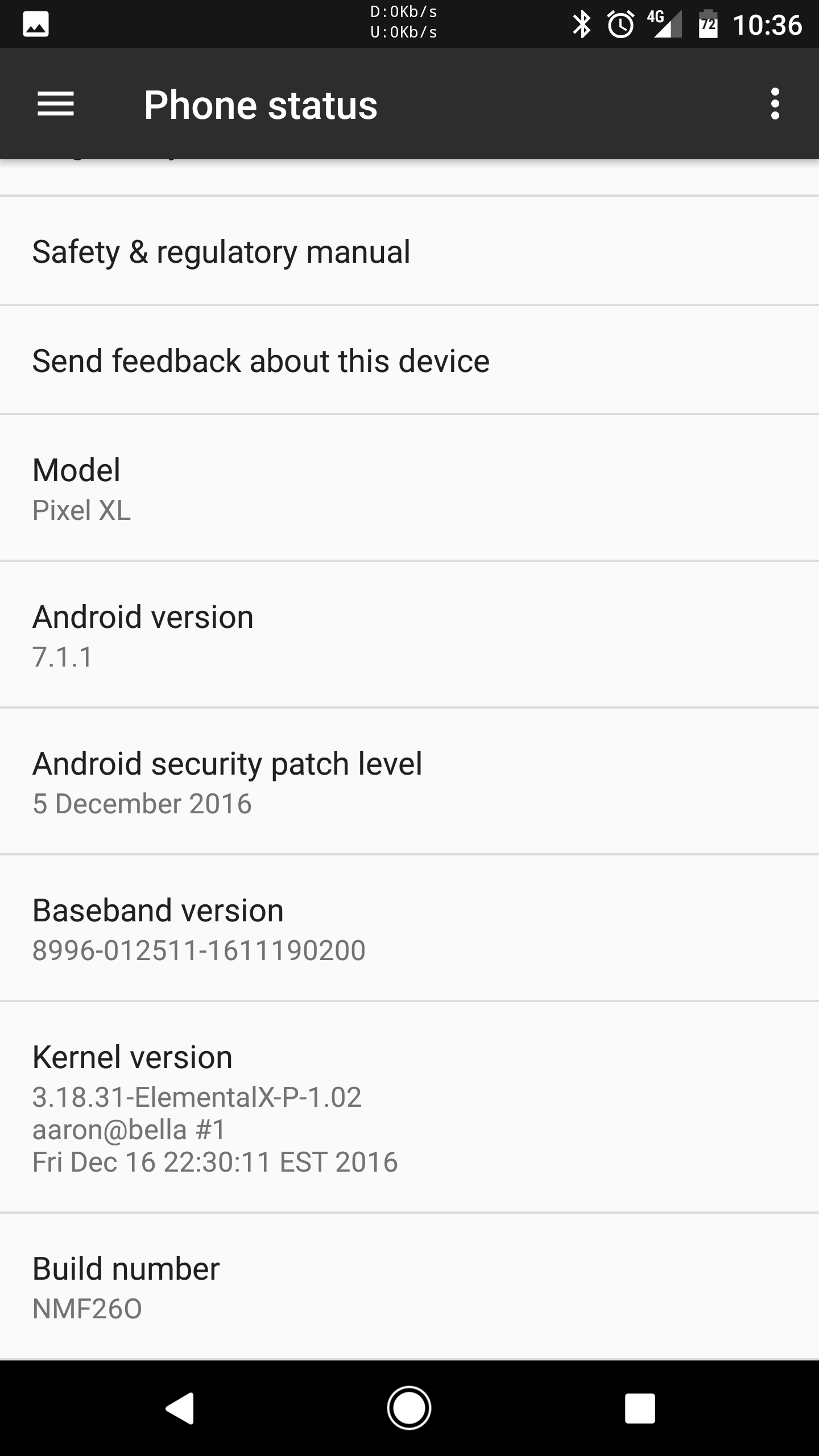
Task: Open the hamburger navigation drawer
Action: pyautogui.click(x=56, y=104)
